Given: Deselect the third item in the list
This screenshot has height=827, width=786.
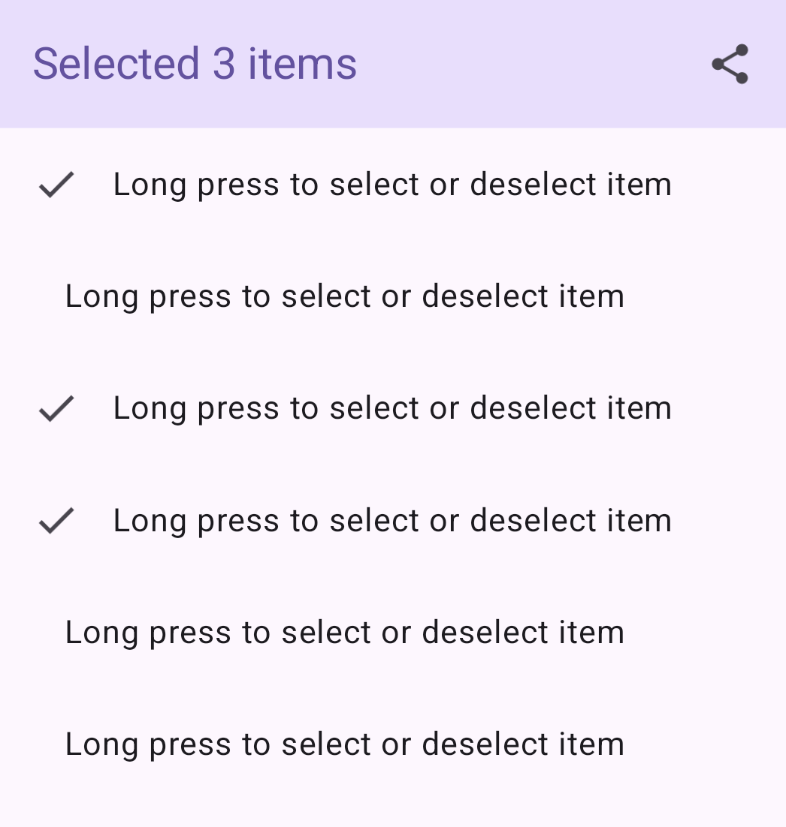Looking at the screenshot, I should pos(391,408).
